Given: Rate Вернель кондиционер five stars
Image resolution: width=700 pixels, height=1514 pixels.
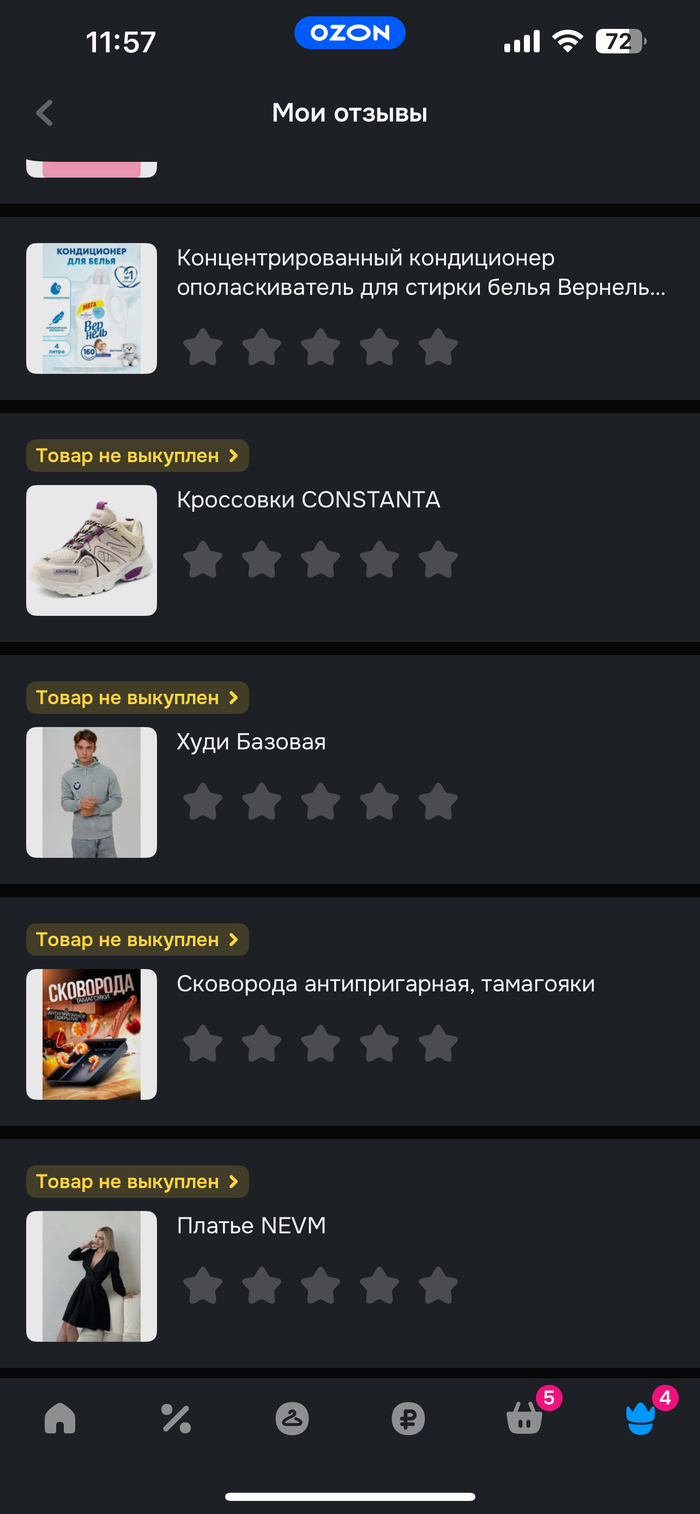Looking at the screenshot, I should (x=438, y=348).
